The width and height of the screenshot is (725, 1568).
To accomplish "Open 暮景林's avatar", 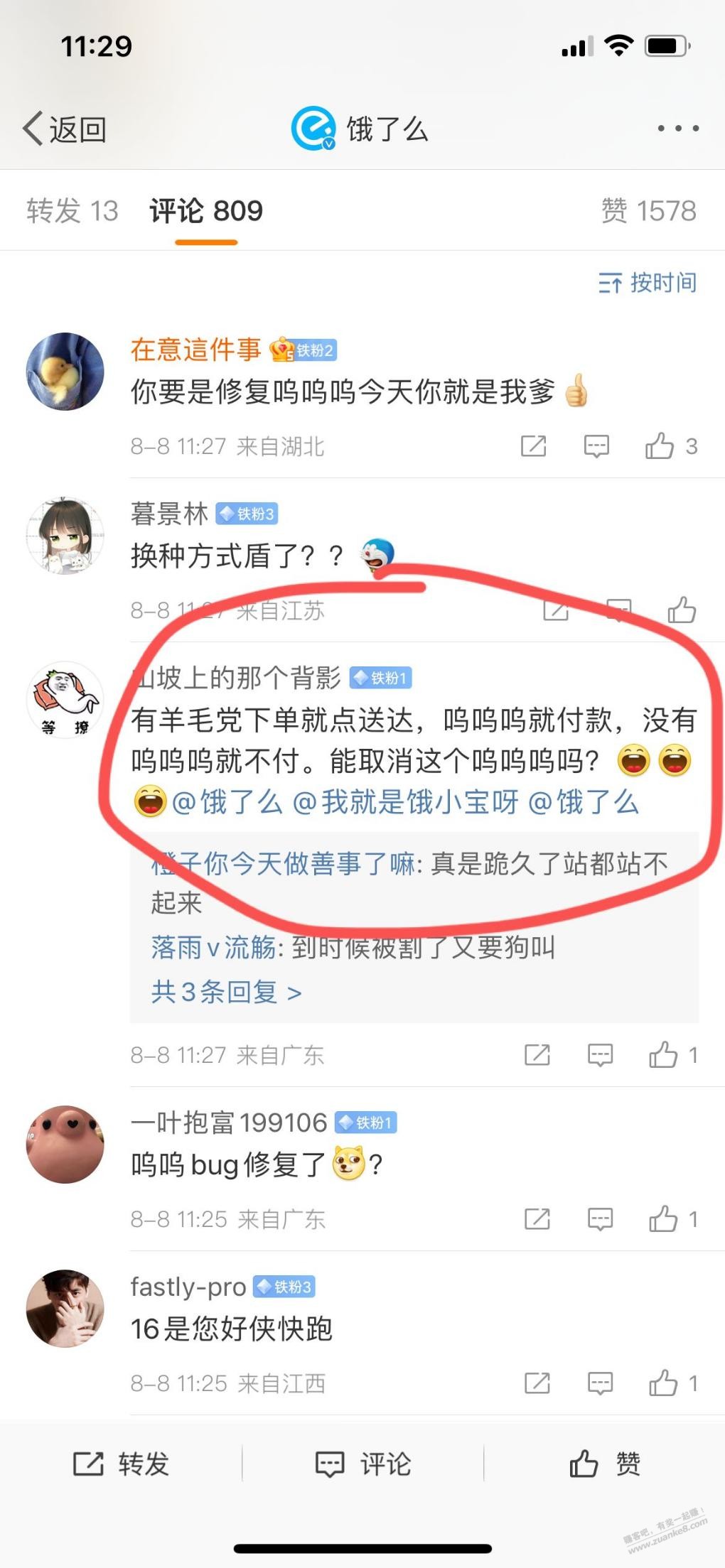I will 65,536.
